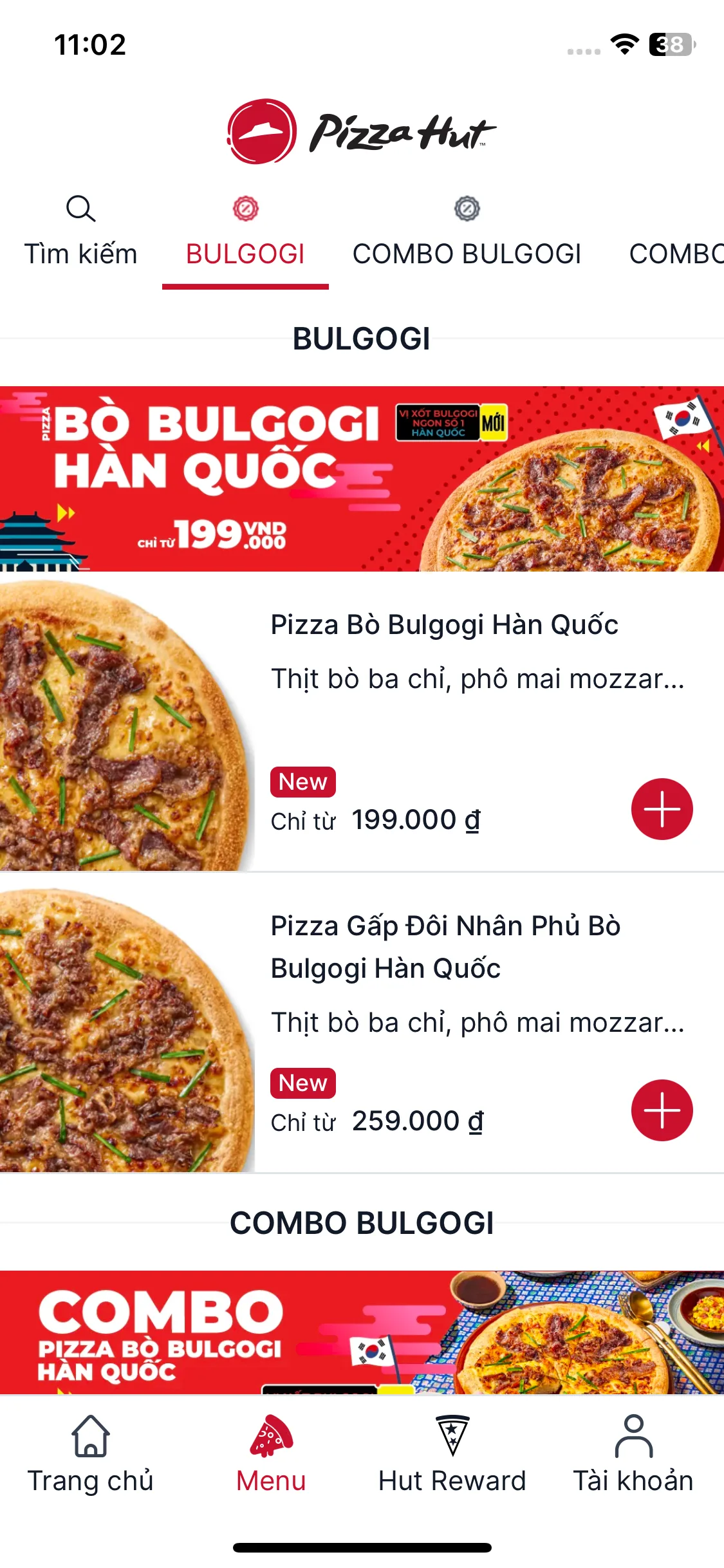Add Pizza Bò Bulgogi Hàn Quốc to cart
Screen dimensions: 724x1568
(662, 809)
